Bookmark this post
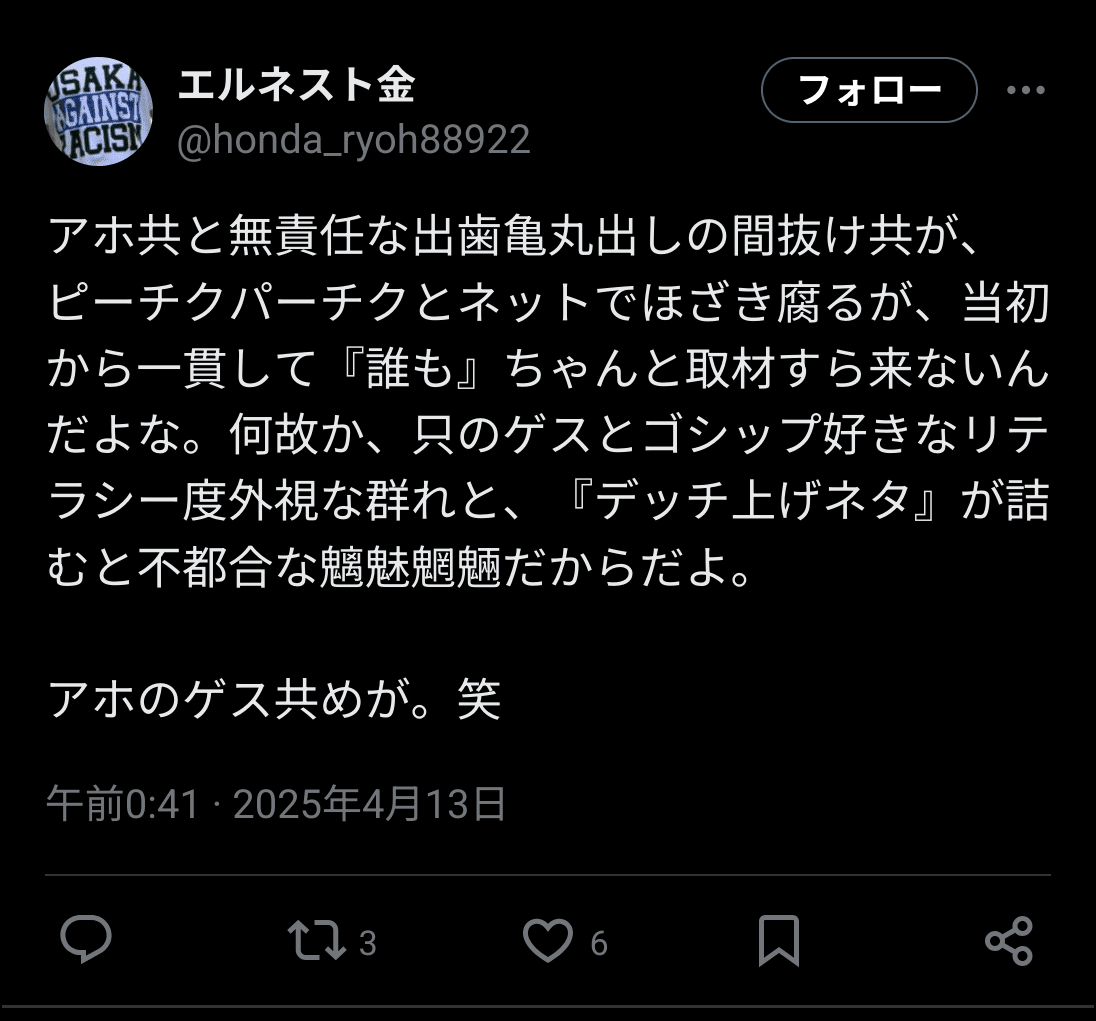Viewport: 1096px width, 1021px height. click(778, 941)
